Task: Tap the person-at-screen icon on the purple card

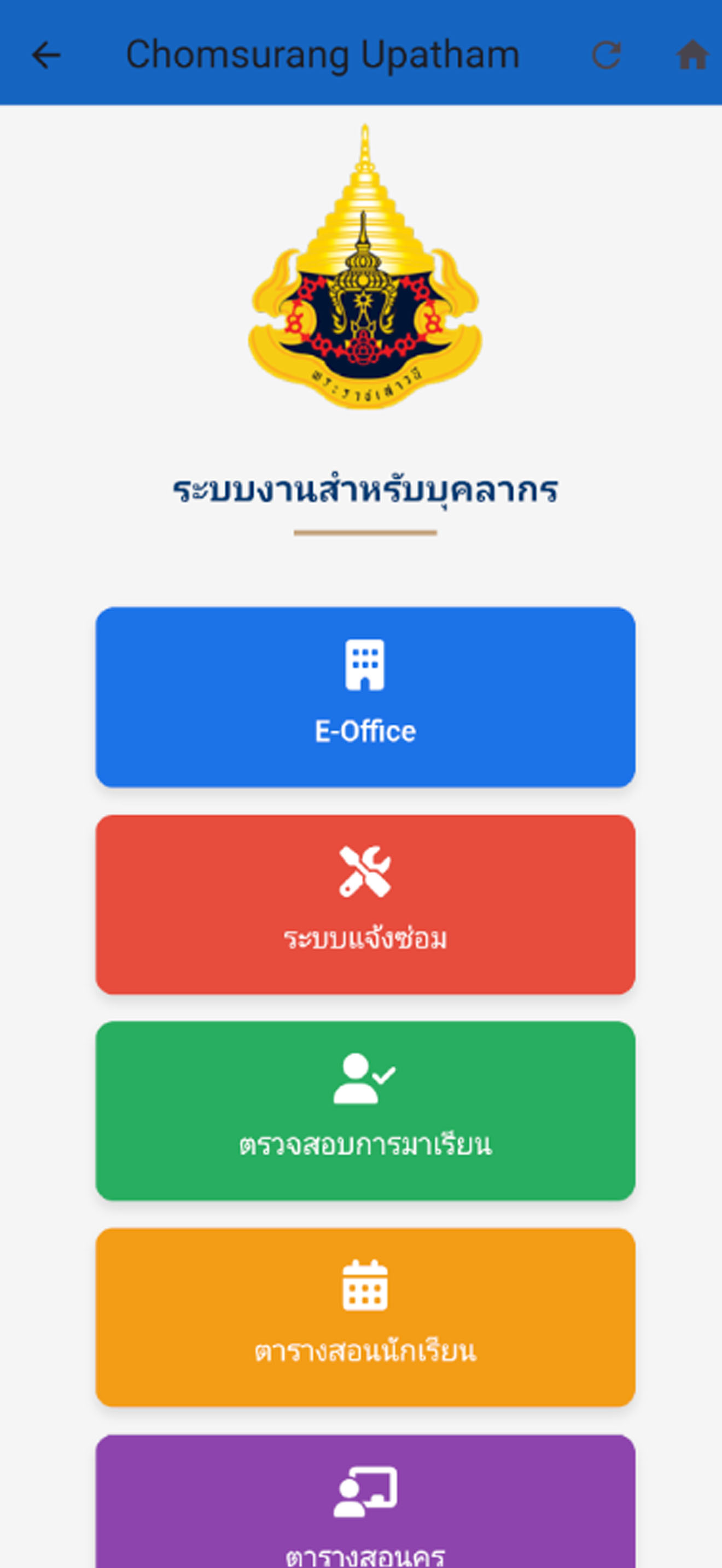Action: click(x=365, y=1493)
